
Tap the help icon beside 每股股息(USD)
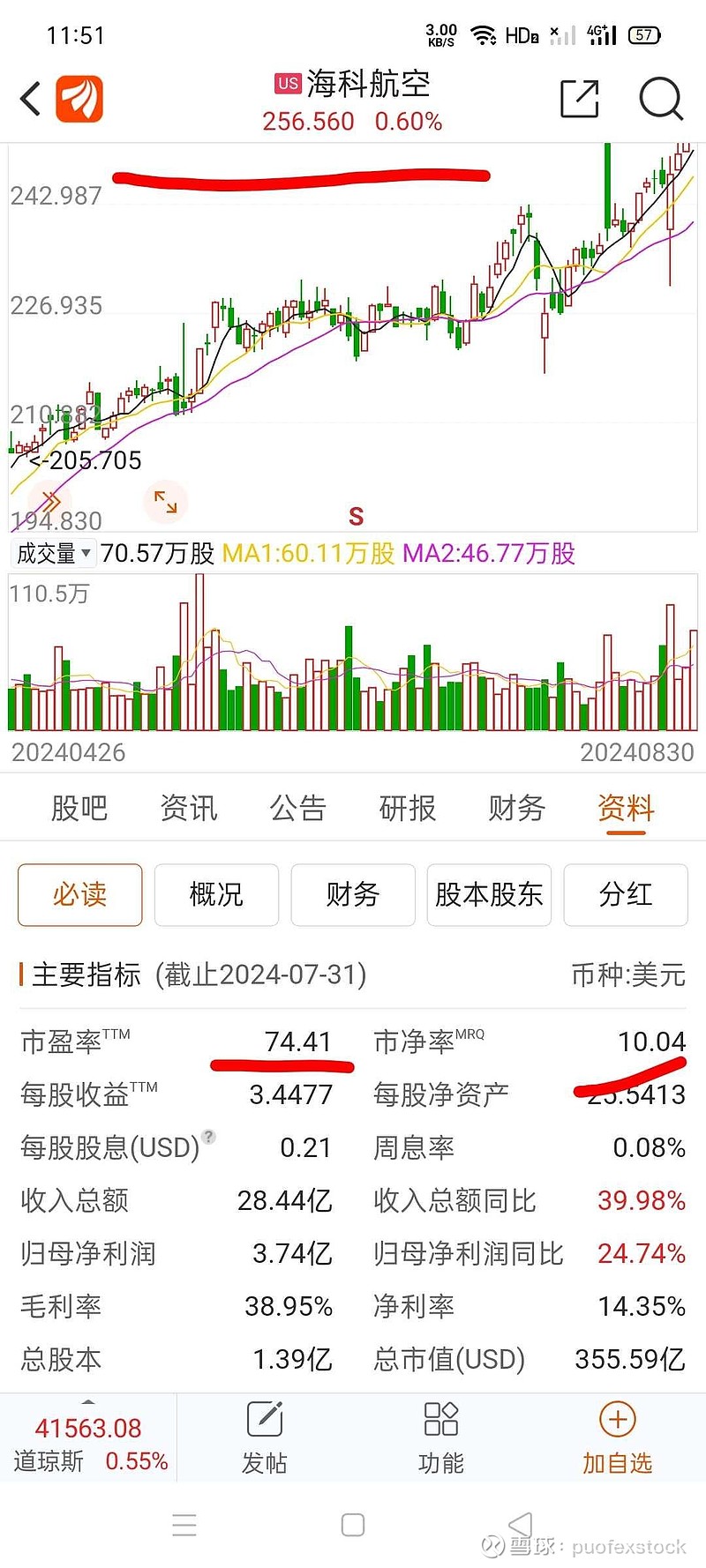tap(209, 1137)
